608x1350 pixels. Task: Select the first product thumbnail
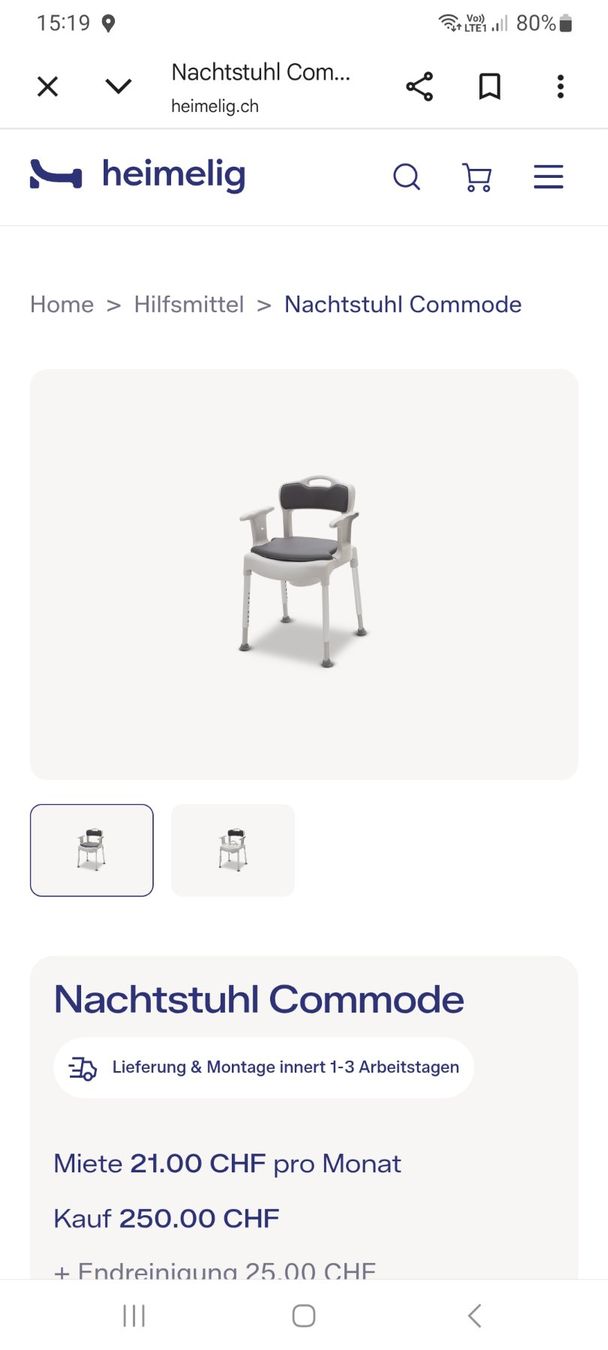(x=92, y=850)
